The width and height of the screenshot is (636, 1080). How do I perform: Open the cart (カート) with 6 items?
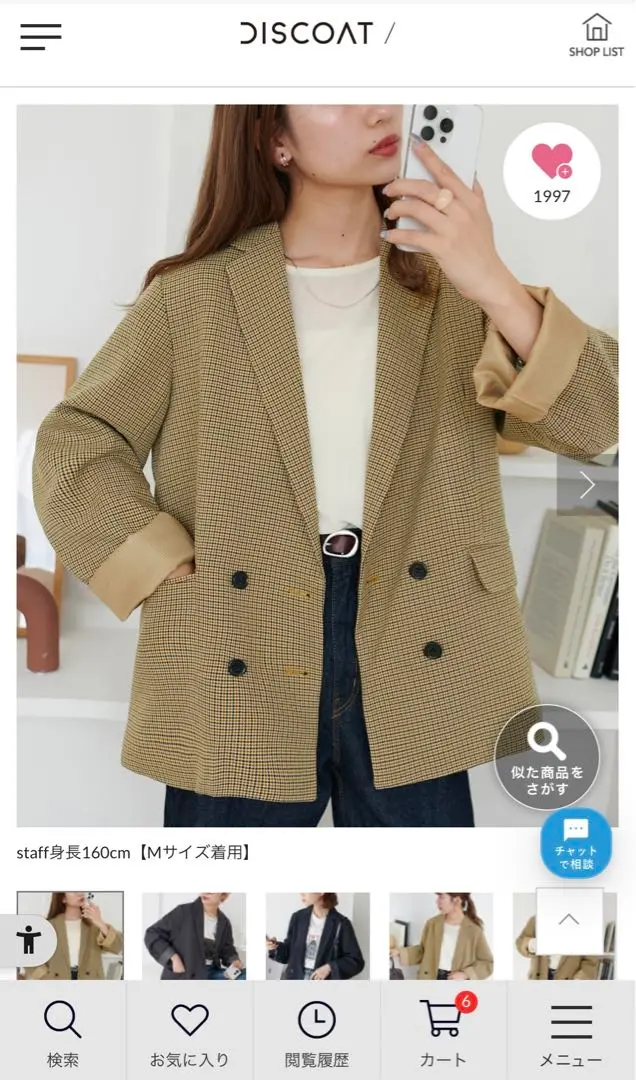point(444,1031)
